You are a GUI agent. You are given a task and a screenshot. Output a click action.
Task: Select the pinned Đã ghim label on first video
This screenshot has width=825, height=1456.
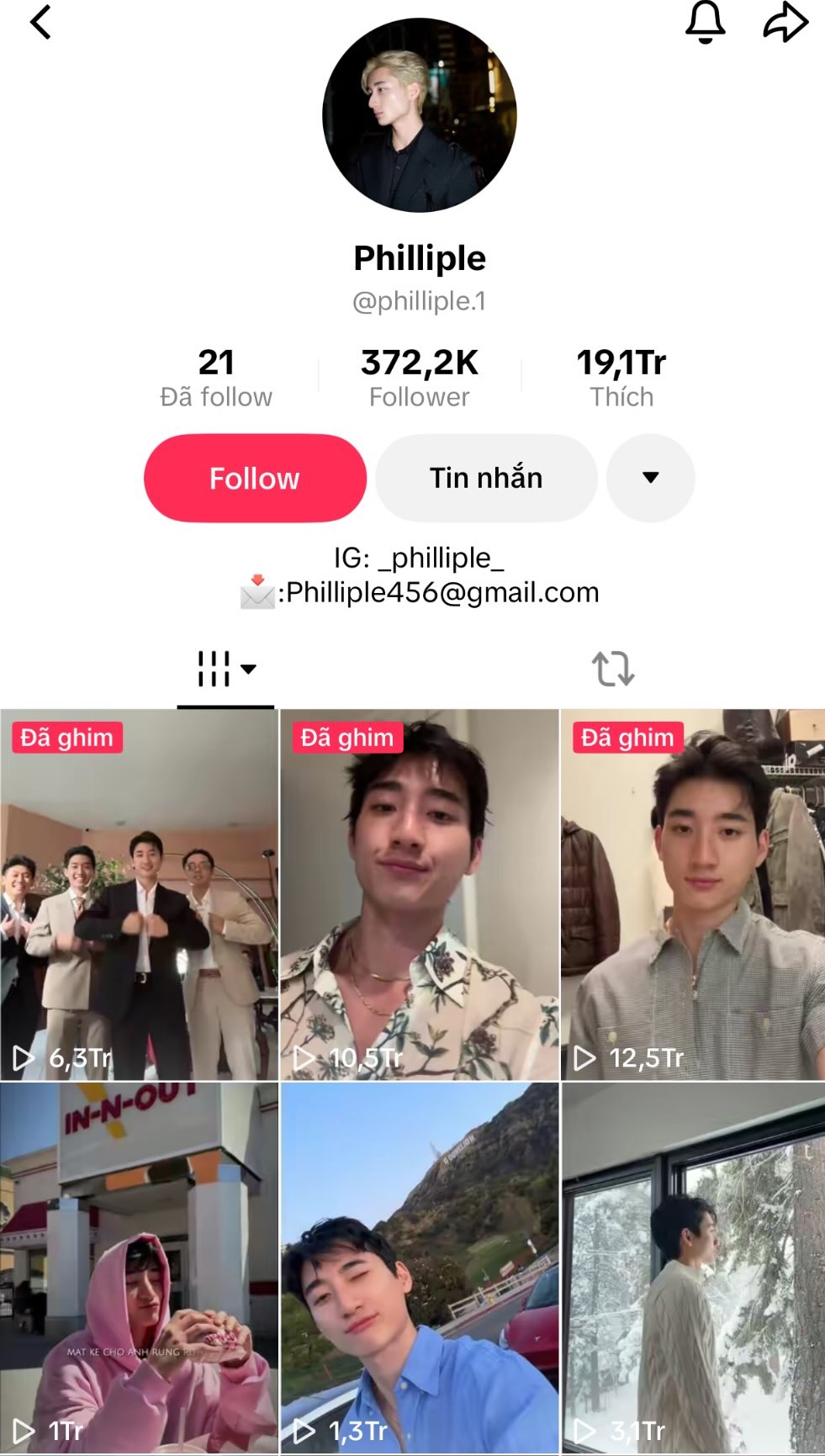[67, 737]
